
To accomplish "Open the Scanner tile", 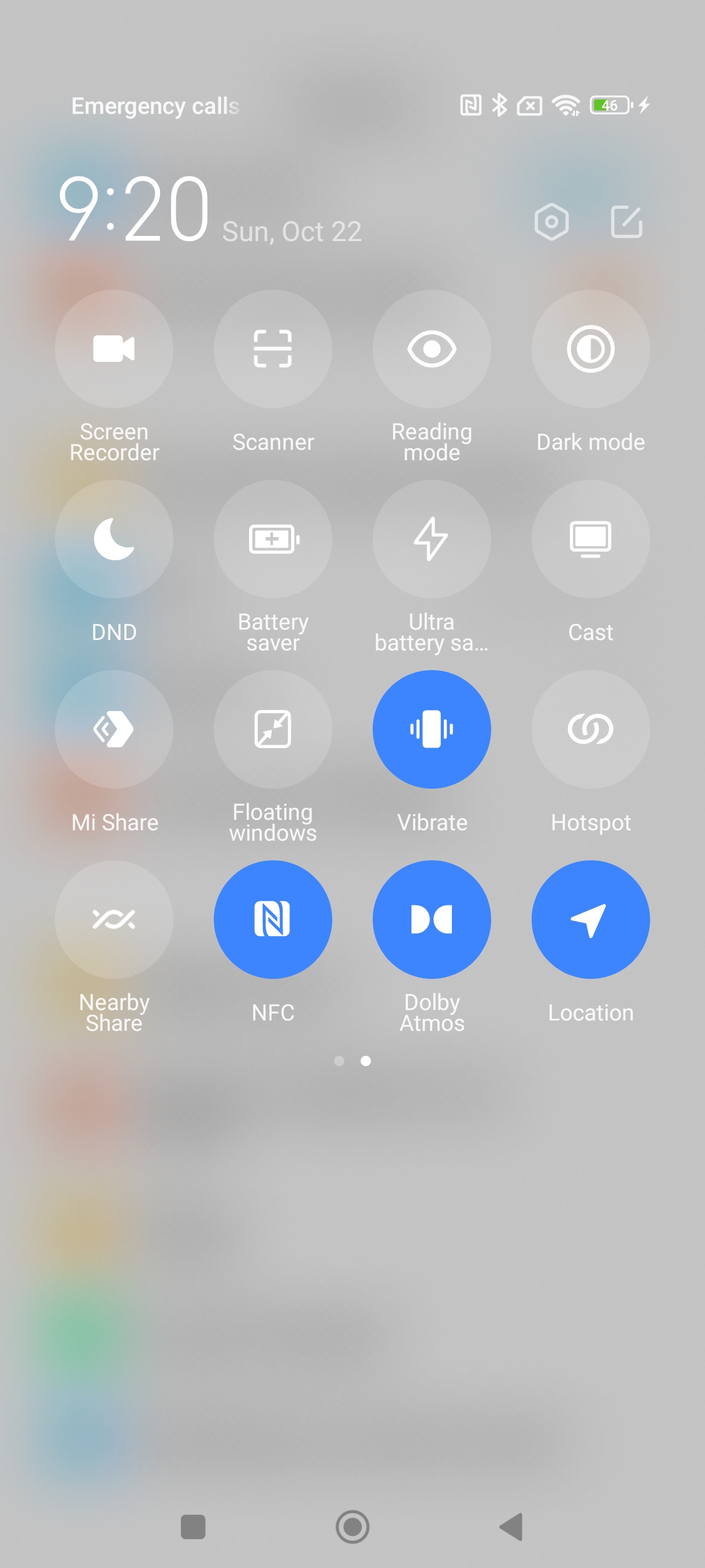I will pos(273,349).
